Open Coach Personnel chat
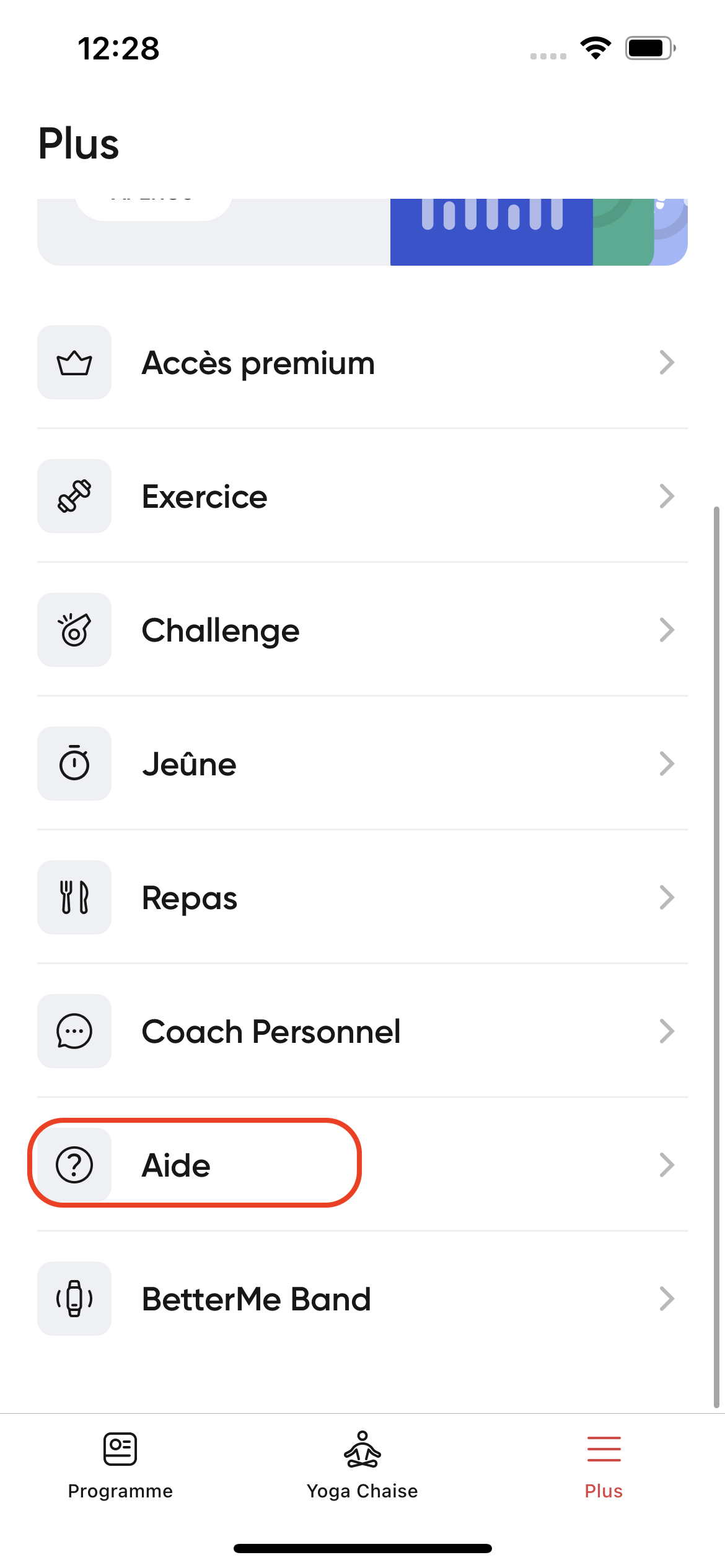This screenshot has width=725, height=1568. (362, 1032)
